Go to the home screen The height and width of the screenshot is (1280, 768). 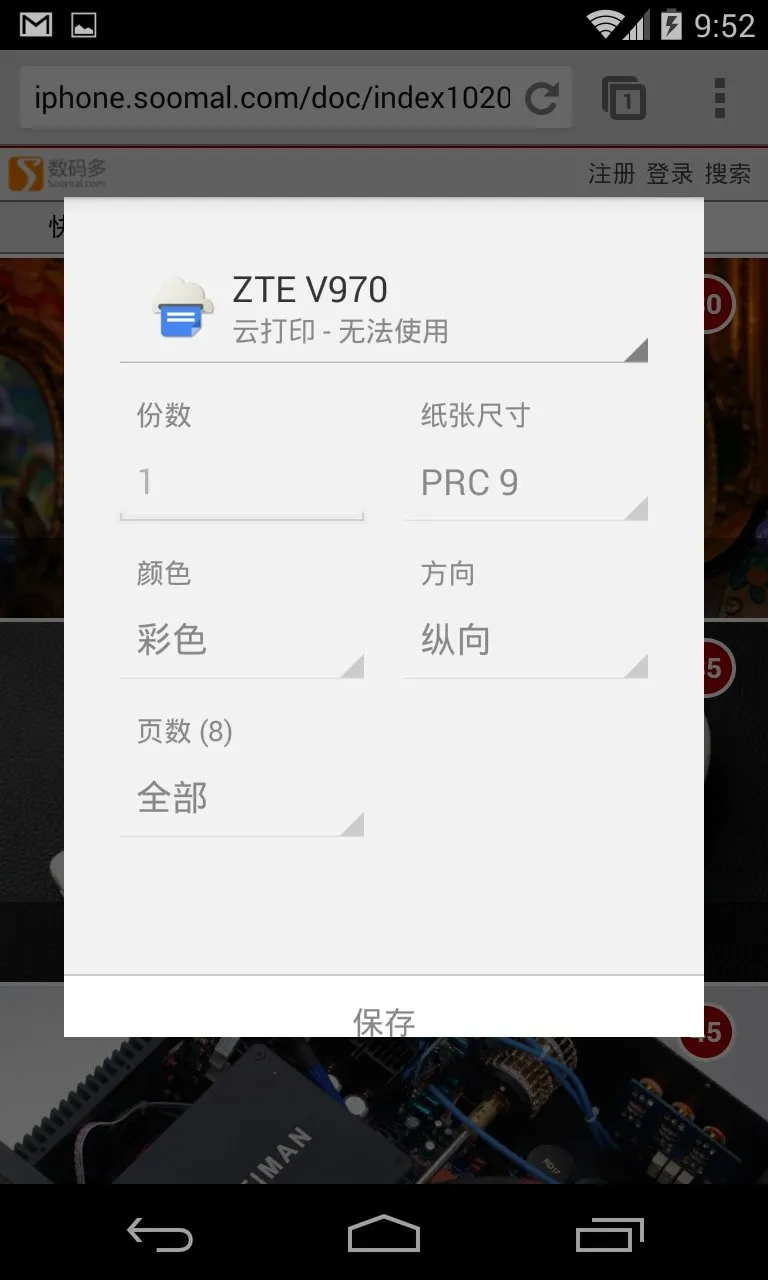coord(384,1234)
